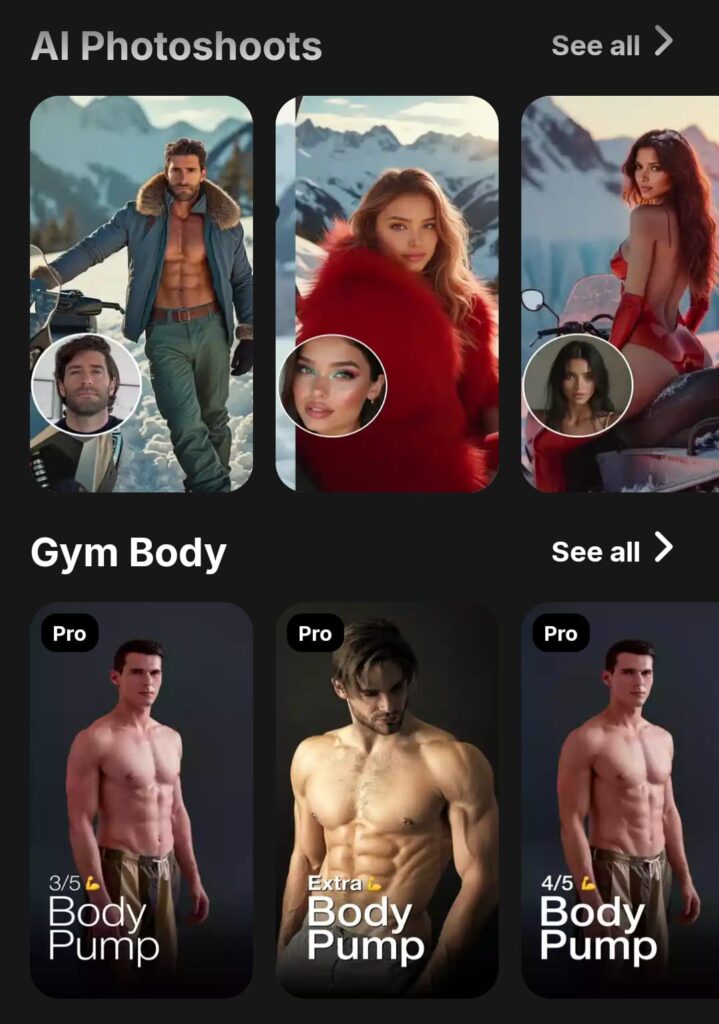Screen dimensions: 719x1024
Task: Select the 4/5 Body Pump style
Action: click(x=620, y=799)
